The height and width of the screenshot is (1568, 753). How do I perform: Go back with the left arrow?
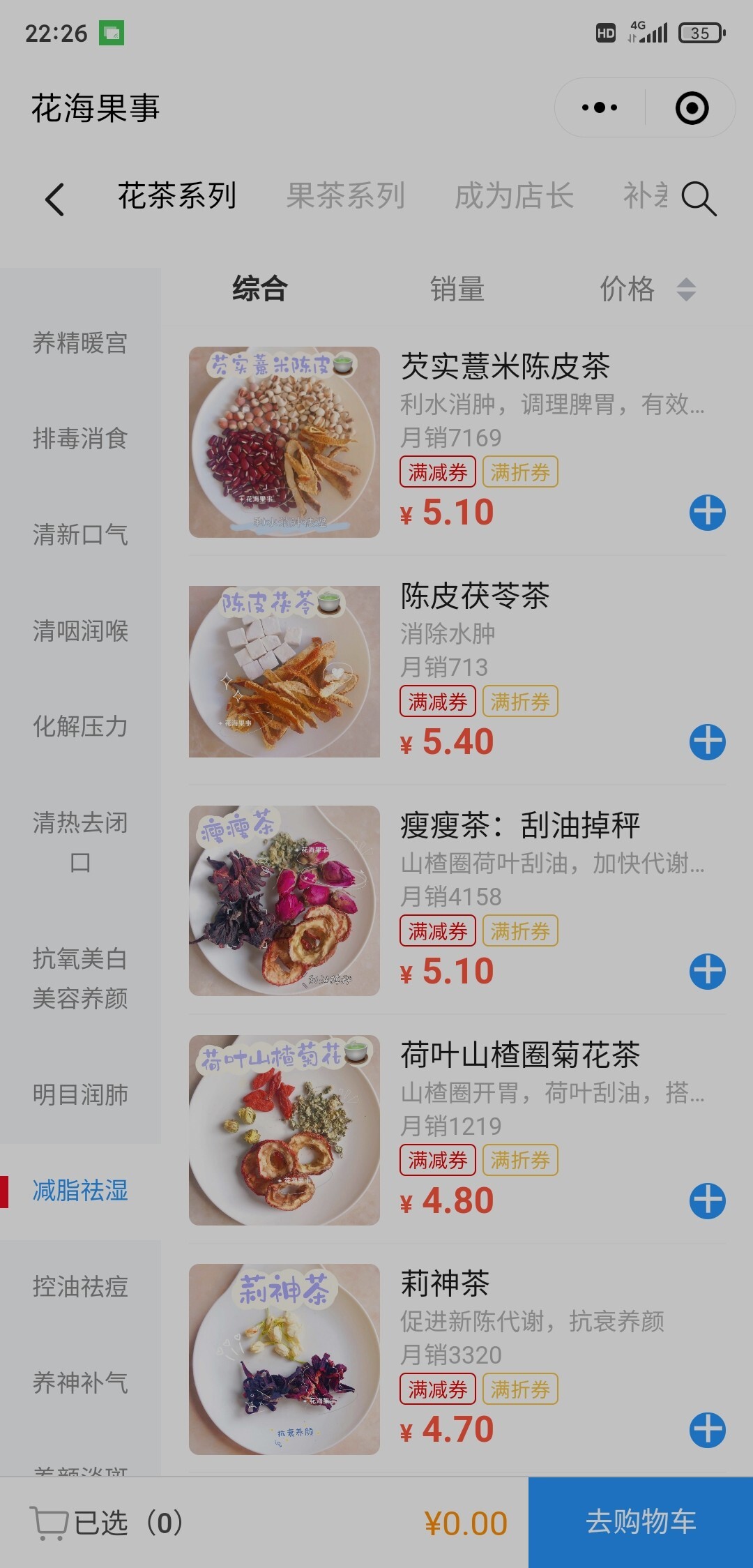coord(54,199)
